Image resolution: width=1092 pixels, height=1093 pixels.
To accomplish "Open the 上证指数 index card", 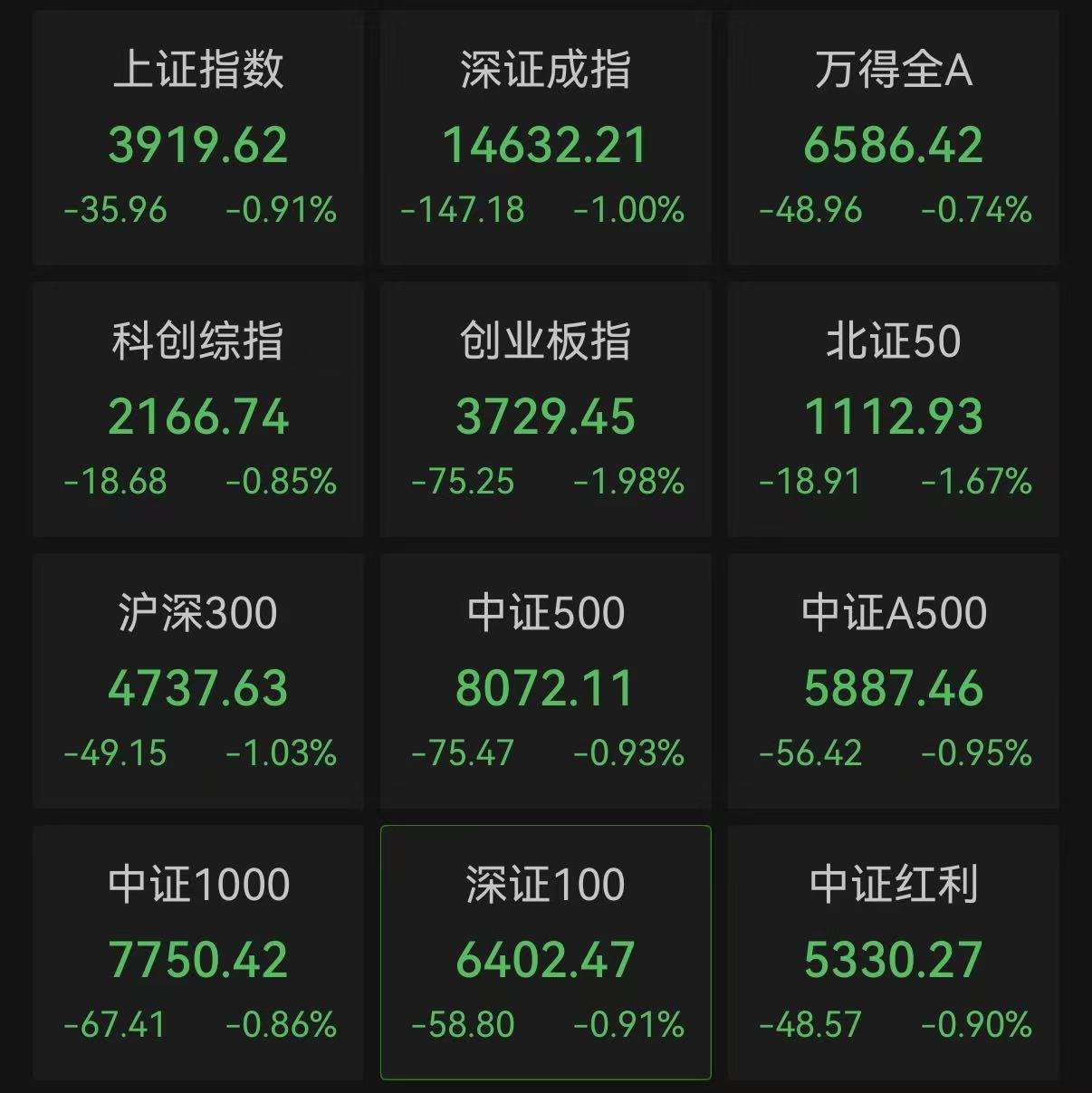I will pos(198,138).
